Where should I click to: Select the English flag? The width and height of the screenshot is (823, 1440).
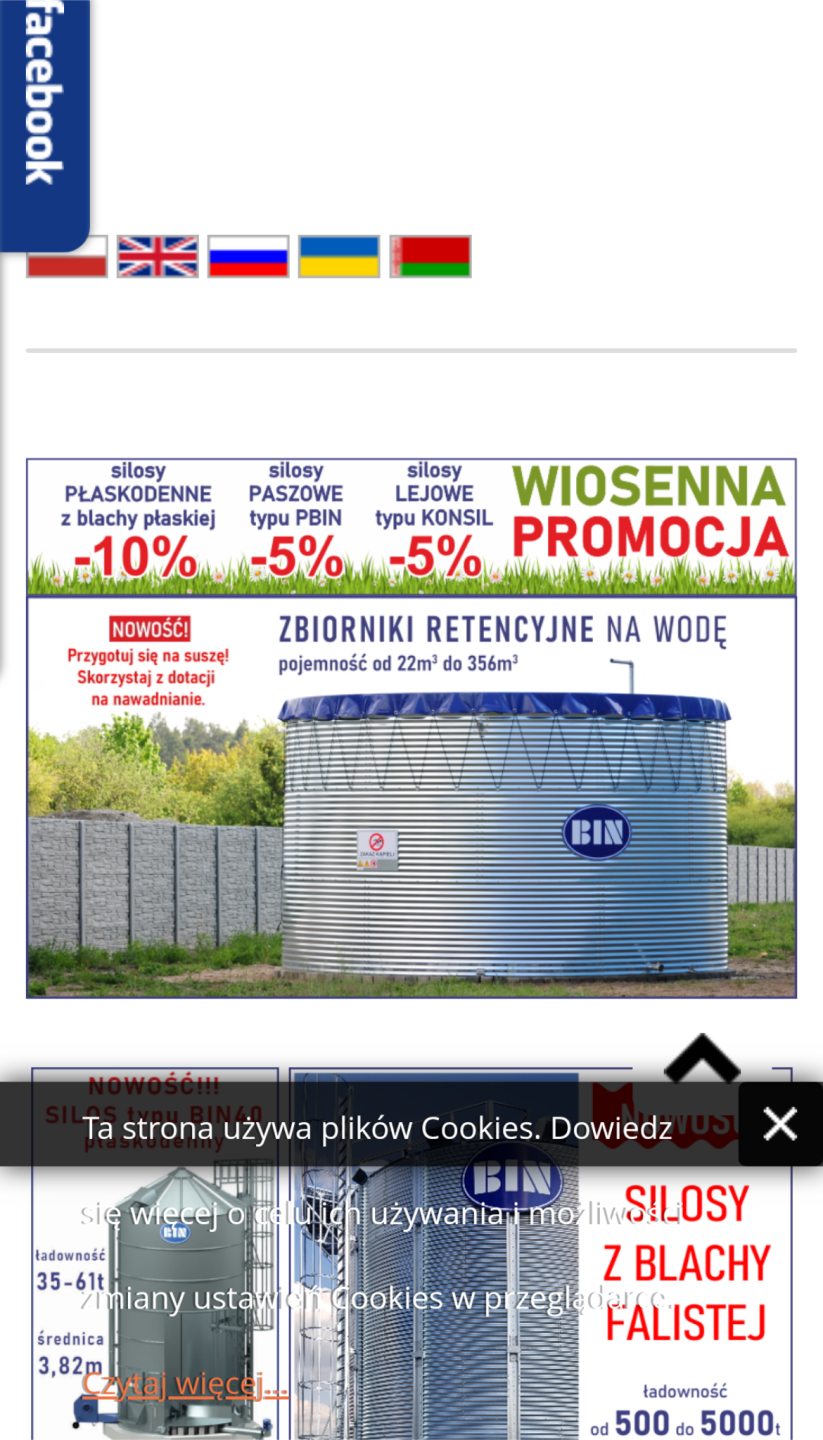click(158, 257)
